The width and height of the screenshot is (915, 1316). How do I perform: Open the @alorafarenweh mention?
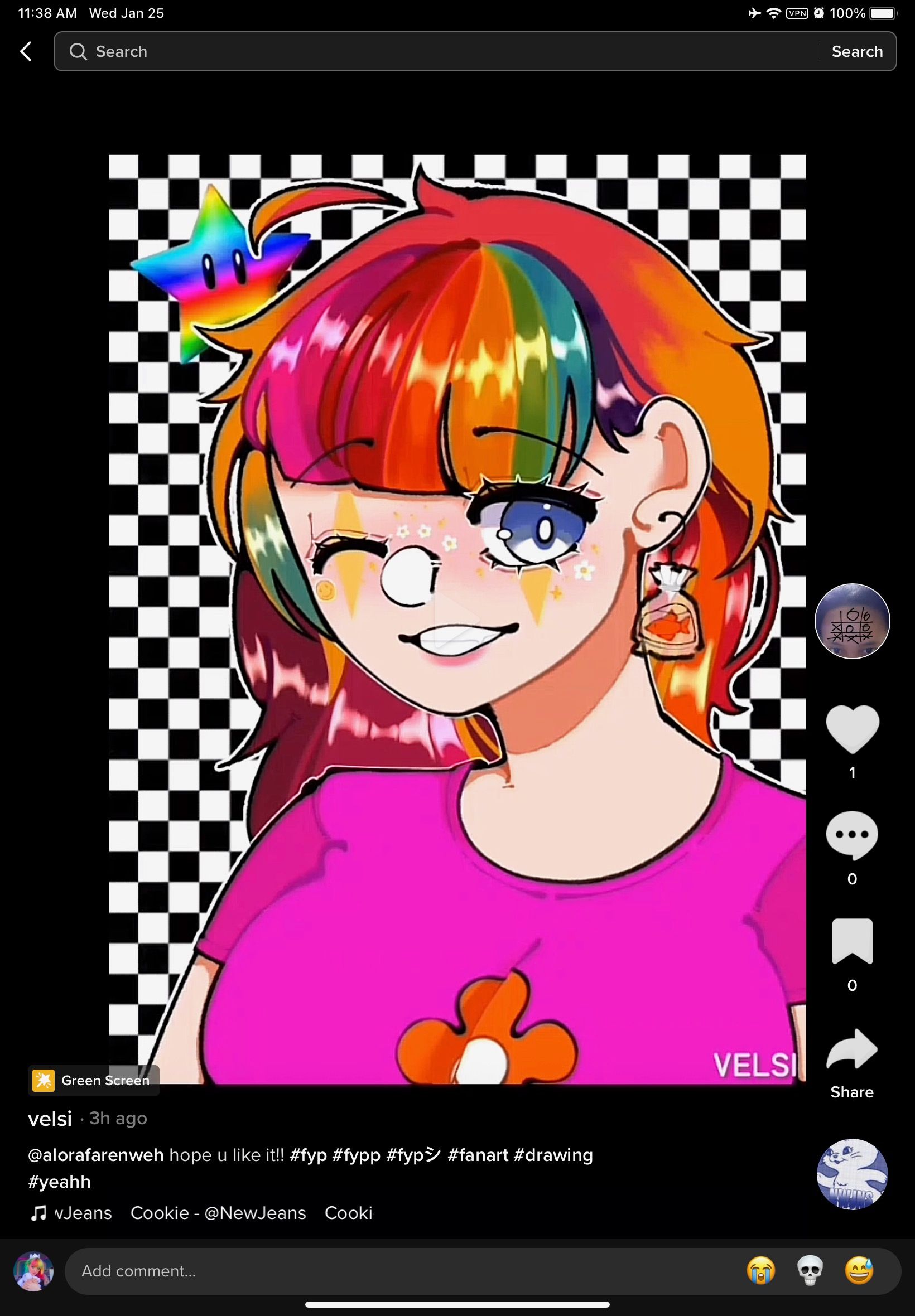96,1155
